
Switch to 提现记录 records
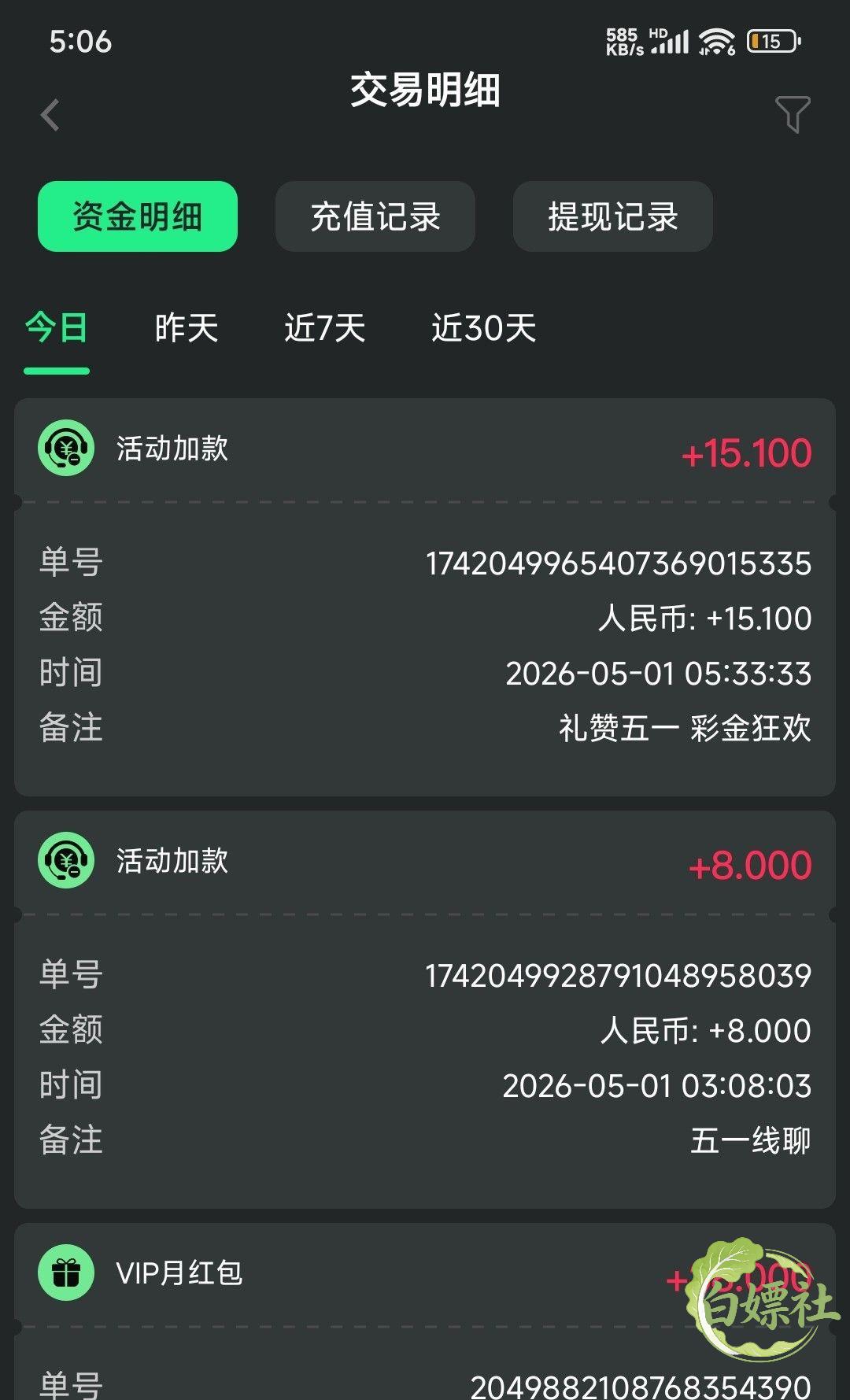click(613, 216)
